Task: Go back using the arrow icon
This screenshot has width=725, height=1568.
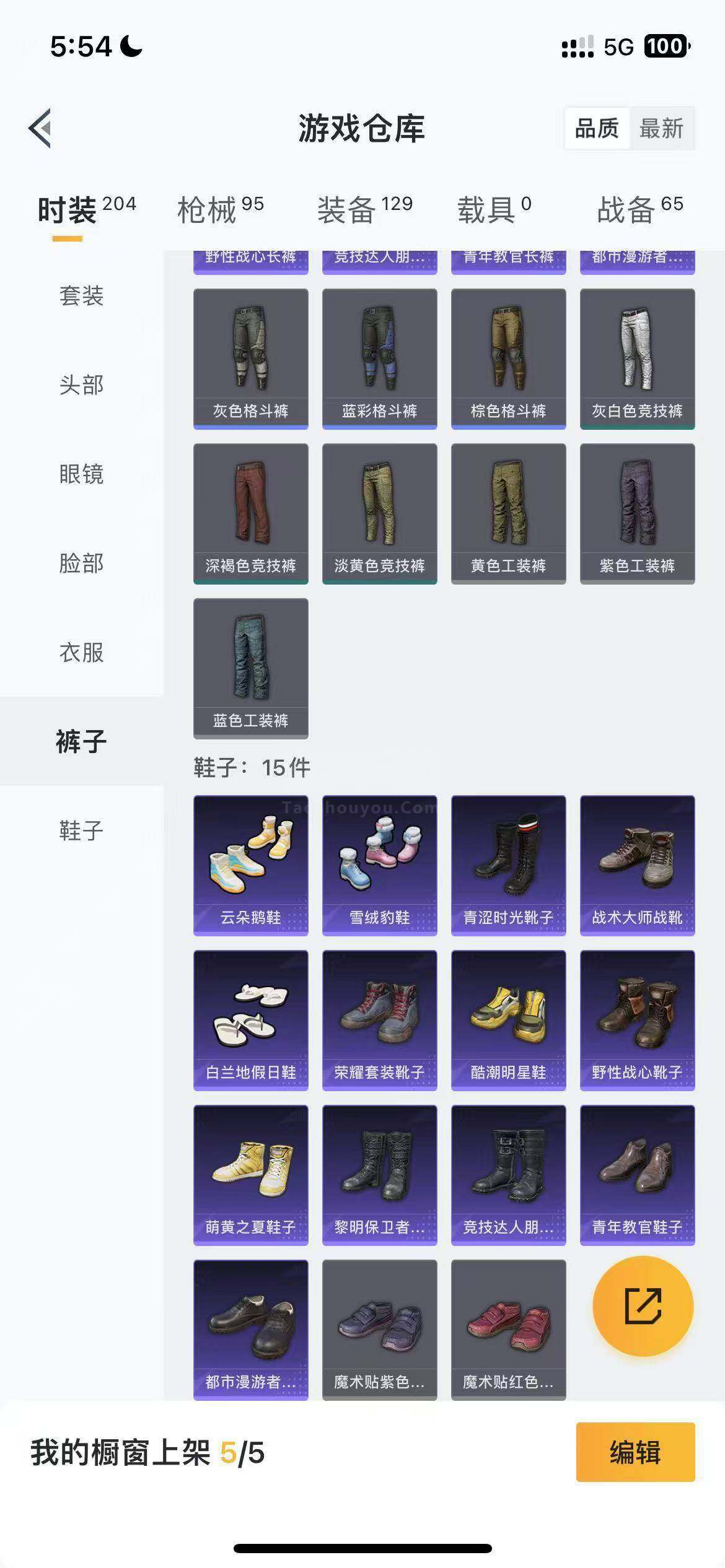Action: (x=40, y=128)
